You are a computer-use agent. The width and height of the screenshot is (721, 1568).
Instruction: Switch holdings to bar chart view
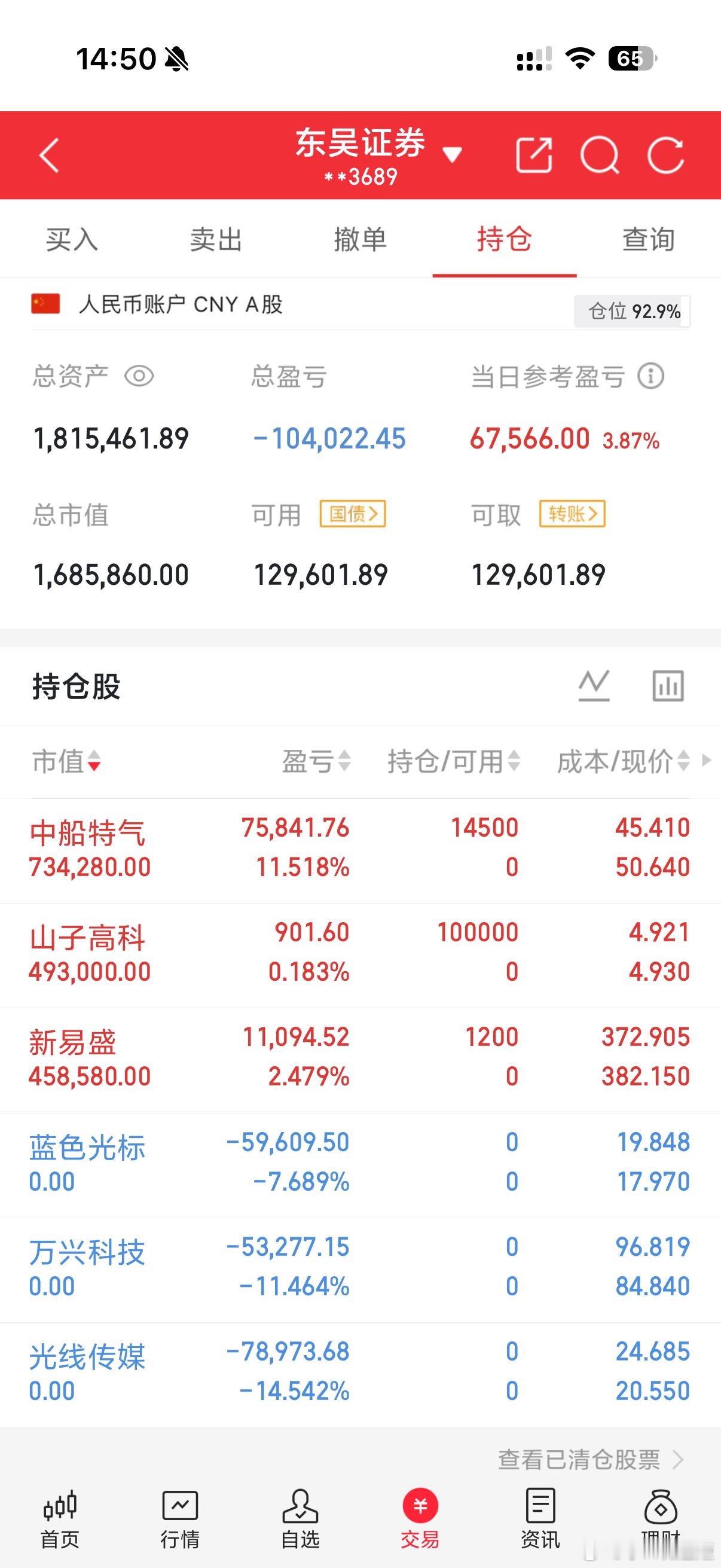(x=668, y=685)
